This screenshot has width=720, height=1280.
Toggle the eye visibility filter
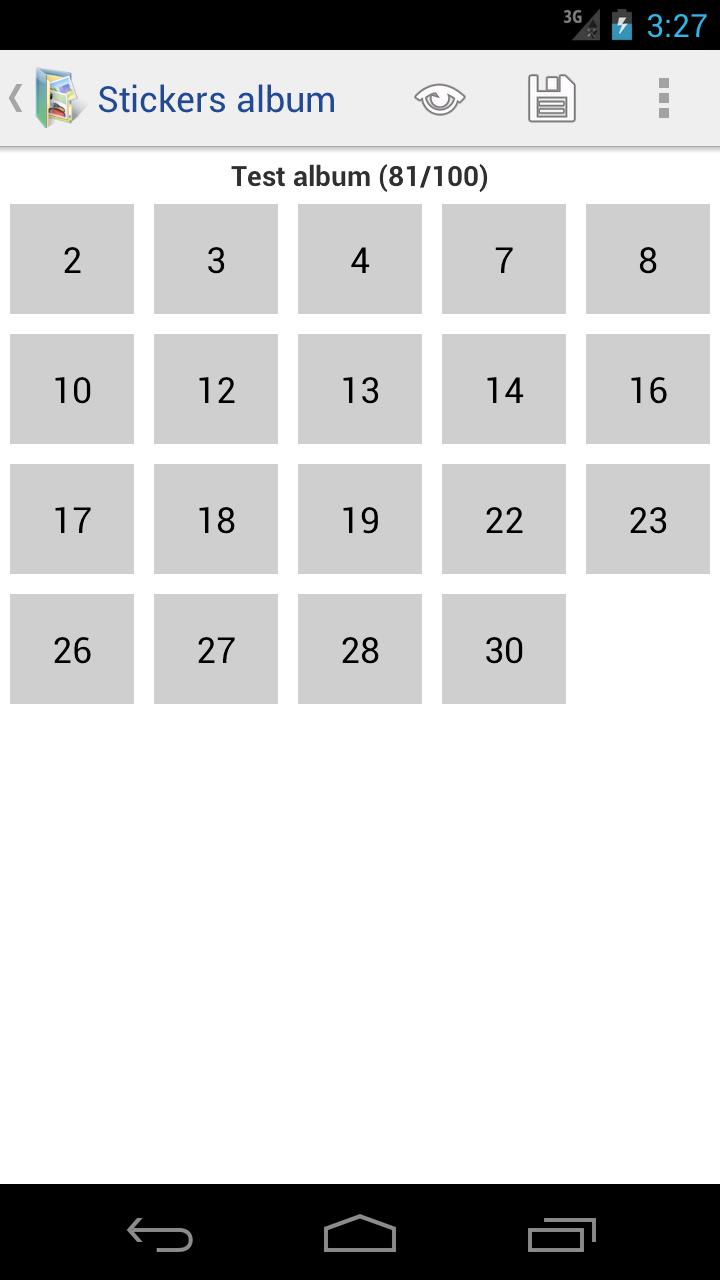pyautogui.click(x=440, y=99)
